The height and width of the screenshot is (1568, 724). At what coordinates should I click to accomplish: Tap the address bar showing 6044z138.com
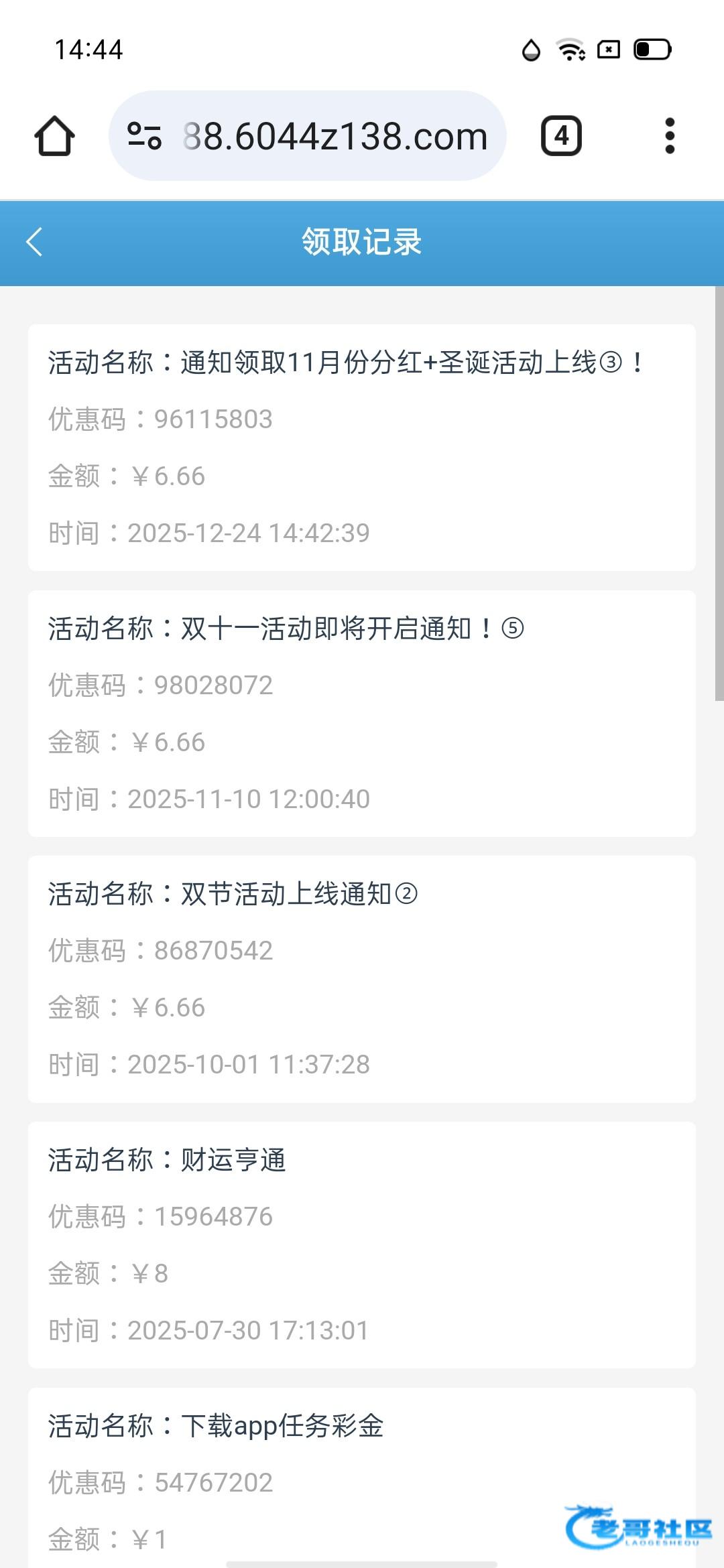(335, 136)
